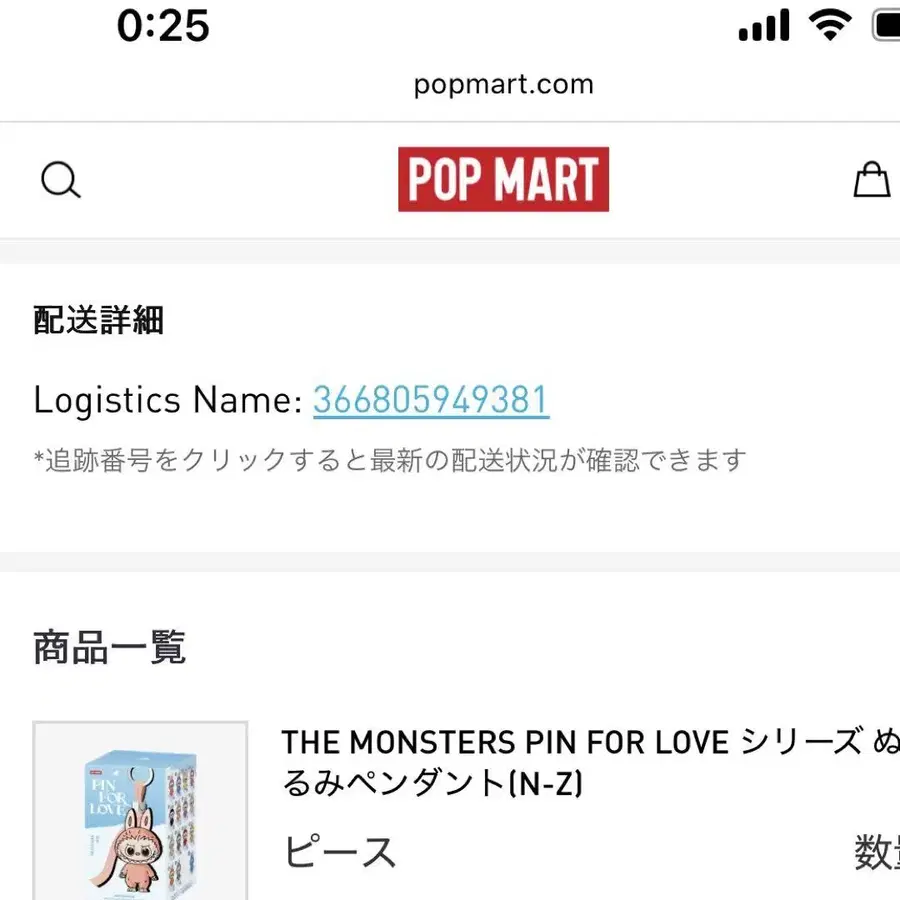Open the search magnifier icon
This screenshot has width=900, height=900.
click(x=60, y=180)
